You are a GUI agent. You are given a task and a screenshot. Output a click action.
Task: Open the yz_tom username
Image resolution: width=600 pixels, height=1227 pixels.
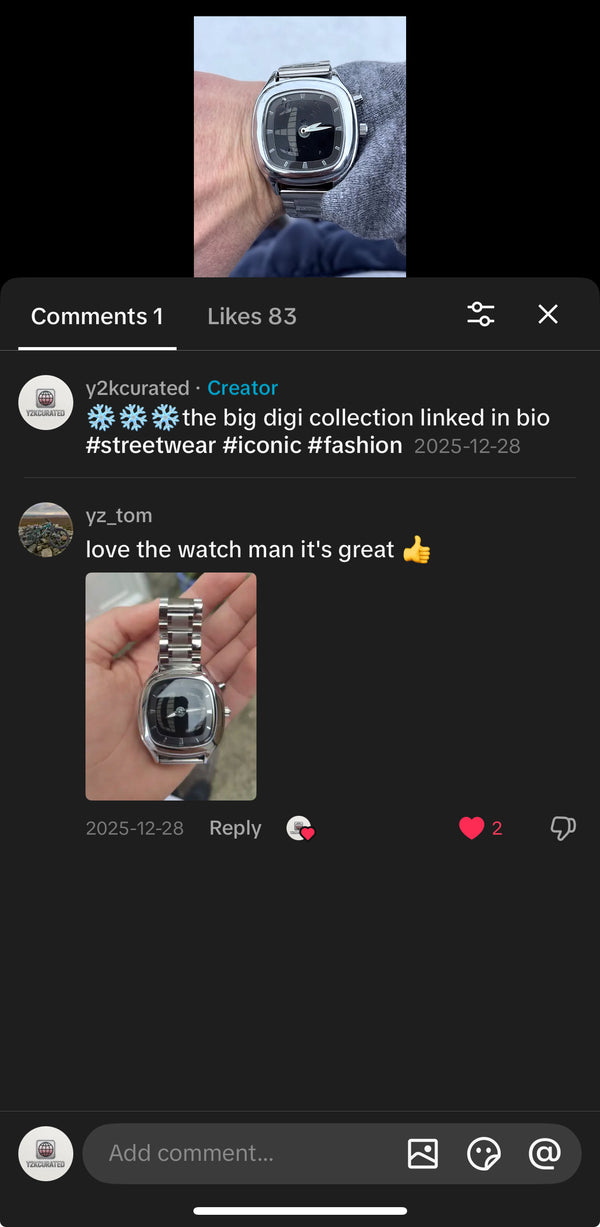pos(119,516)
